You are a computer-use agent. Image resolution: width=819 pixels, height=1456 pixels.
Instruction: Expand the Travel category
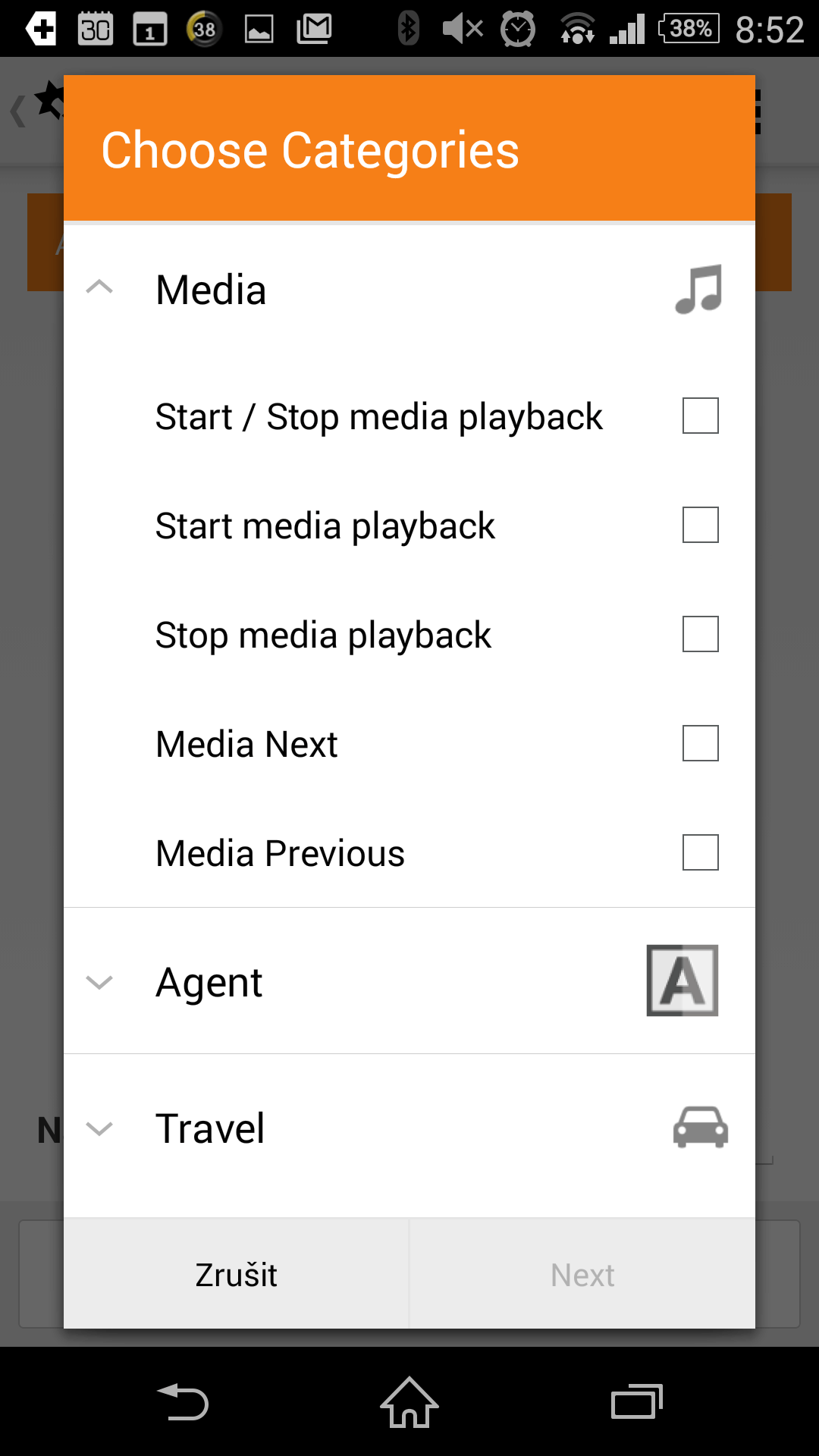(99, 1128)
